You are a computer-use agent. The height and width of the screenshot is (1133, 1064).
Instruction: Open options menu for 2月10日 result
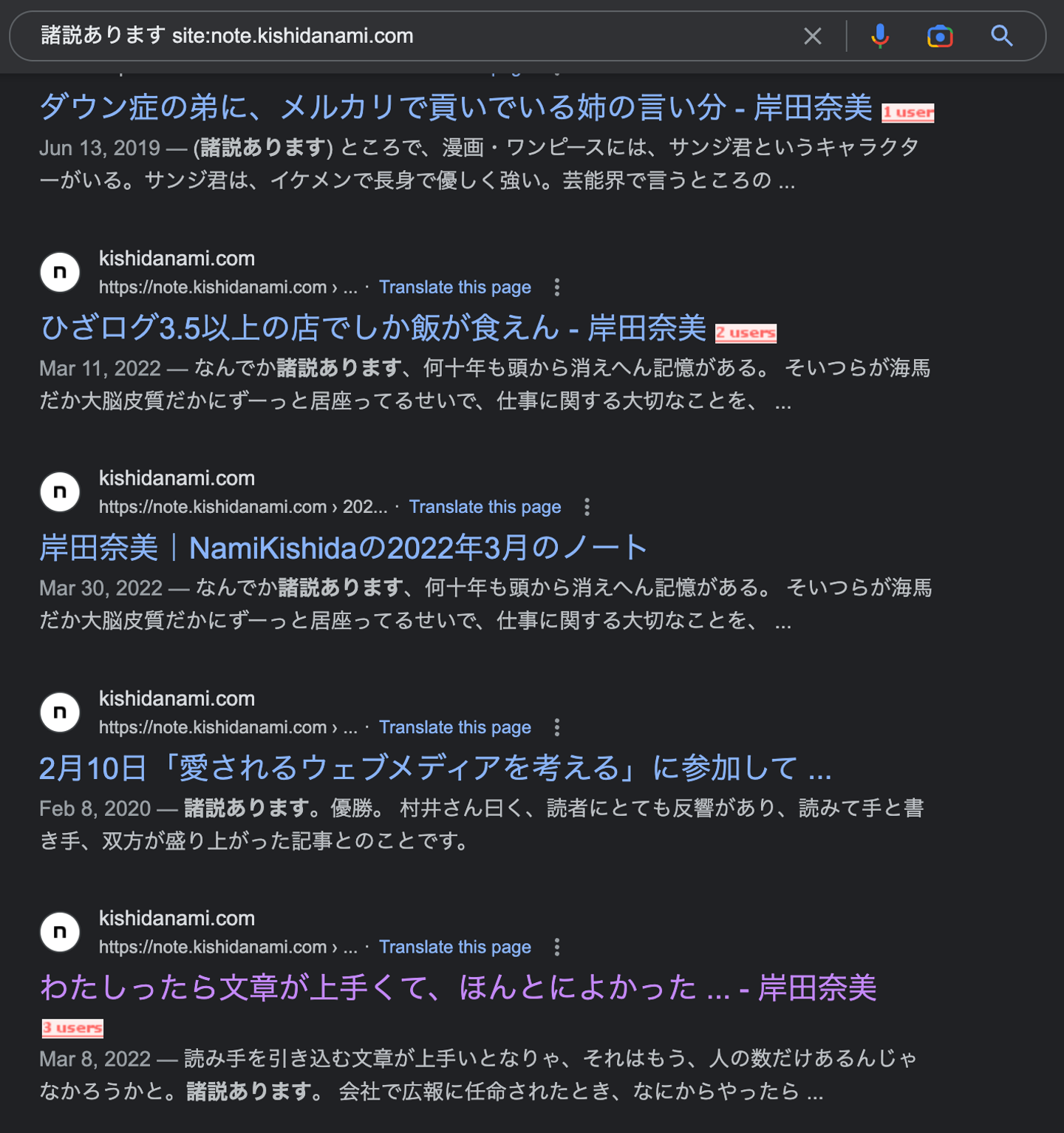click(557, 727)
